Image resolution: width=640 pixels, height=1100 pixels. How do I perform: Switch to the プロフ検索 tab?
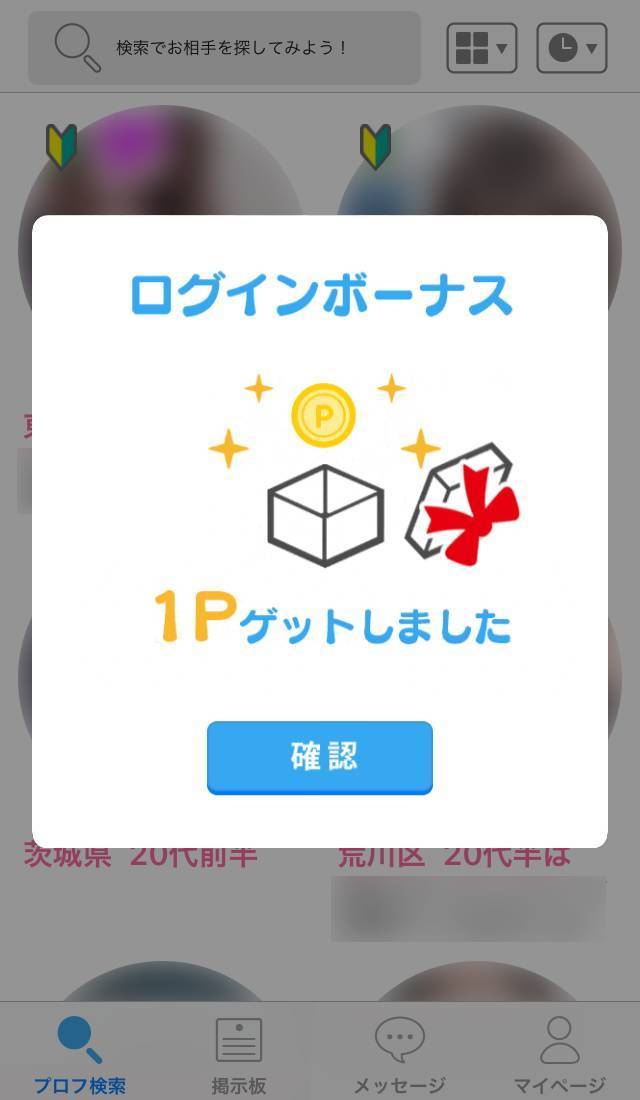(x=80, y=1054)
